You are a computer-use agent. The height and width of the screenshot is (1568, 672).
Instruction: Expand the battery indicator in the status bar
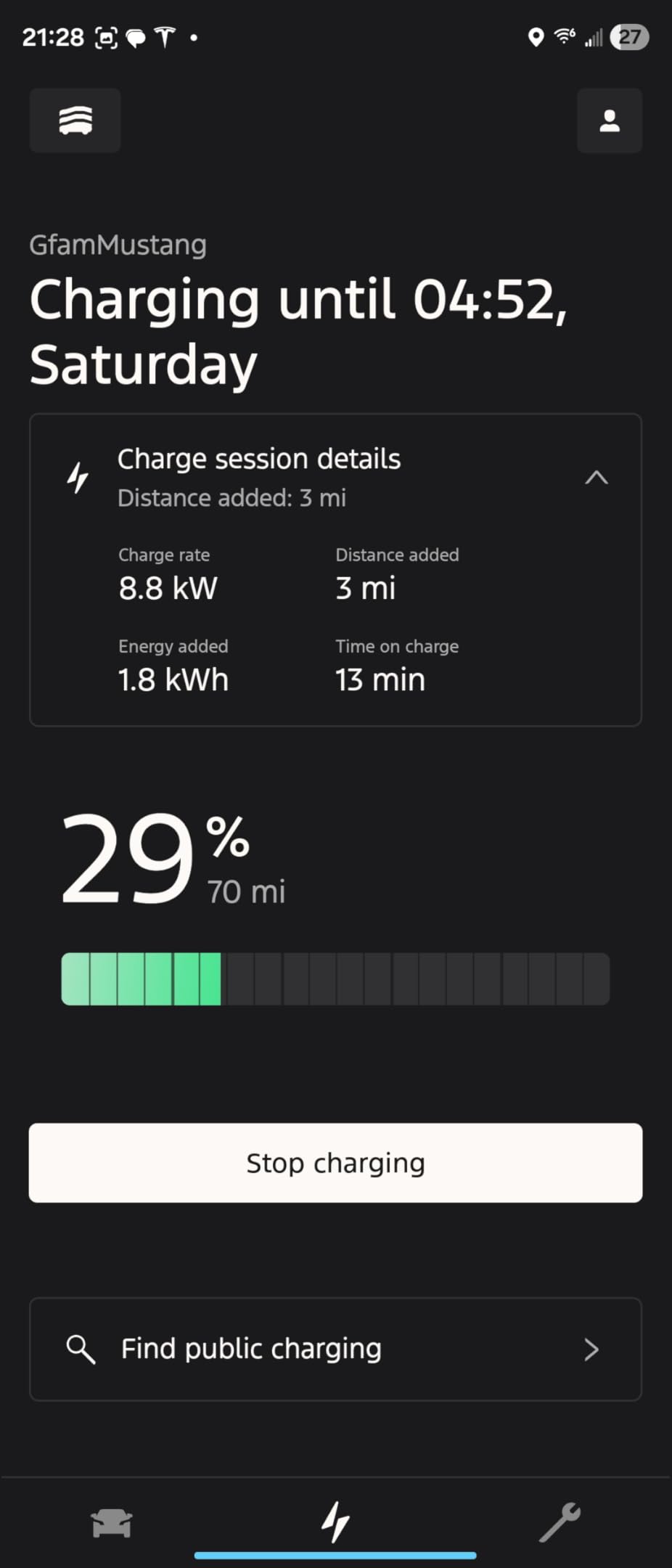(628, 36)
